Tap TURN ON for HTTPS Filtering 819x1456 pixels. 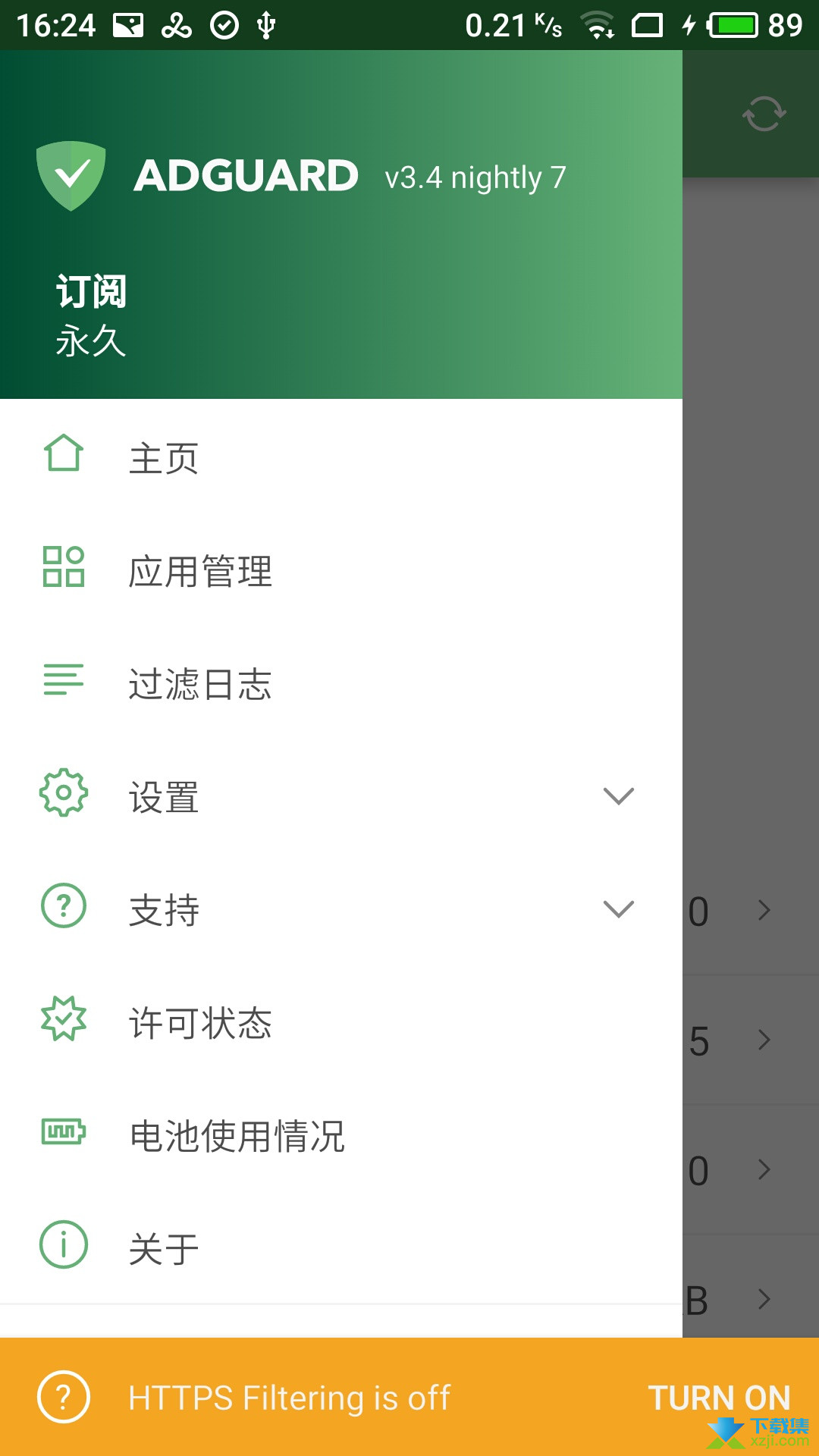pyautogui.click(x=719, y=1398)
